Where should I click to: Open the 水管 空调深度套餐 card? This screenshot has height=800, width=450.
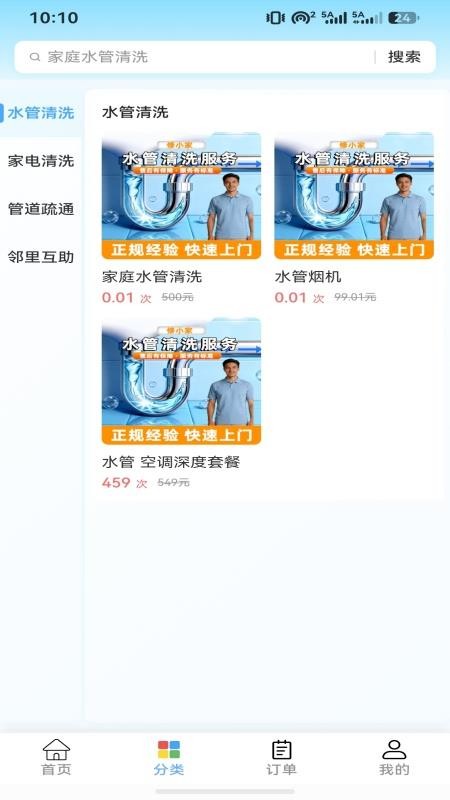pos(181,405)
